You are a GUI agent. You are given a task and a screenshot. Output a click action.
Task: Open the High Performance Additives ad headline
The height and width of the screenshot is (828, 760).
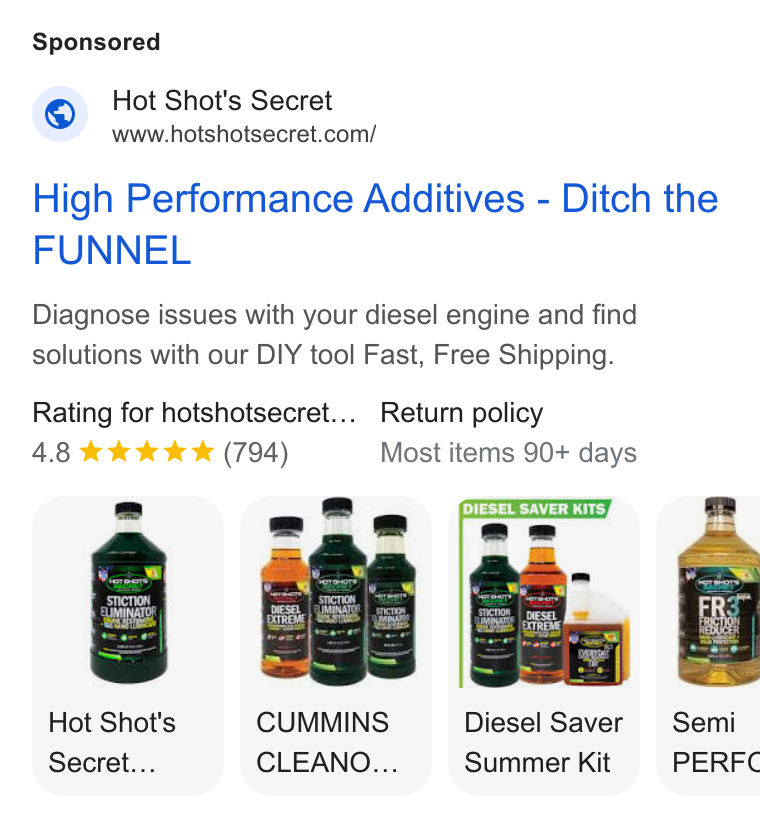click(x=375, y=224)
